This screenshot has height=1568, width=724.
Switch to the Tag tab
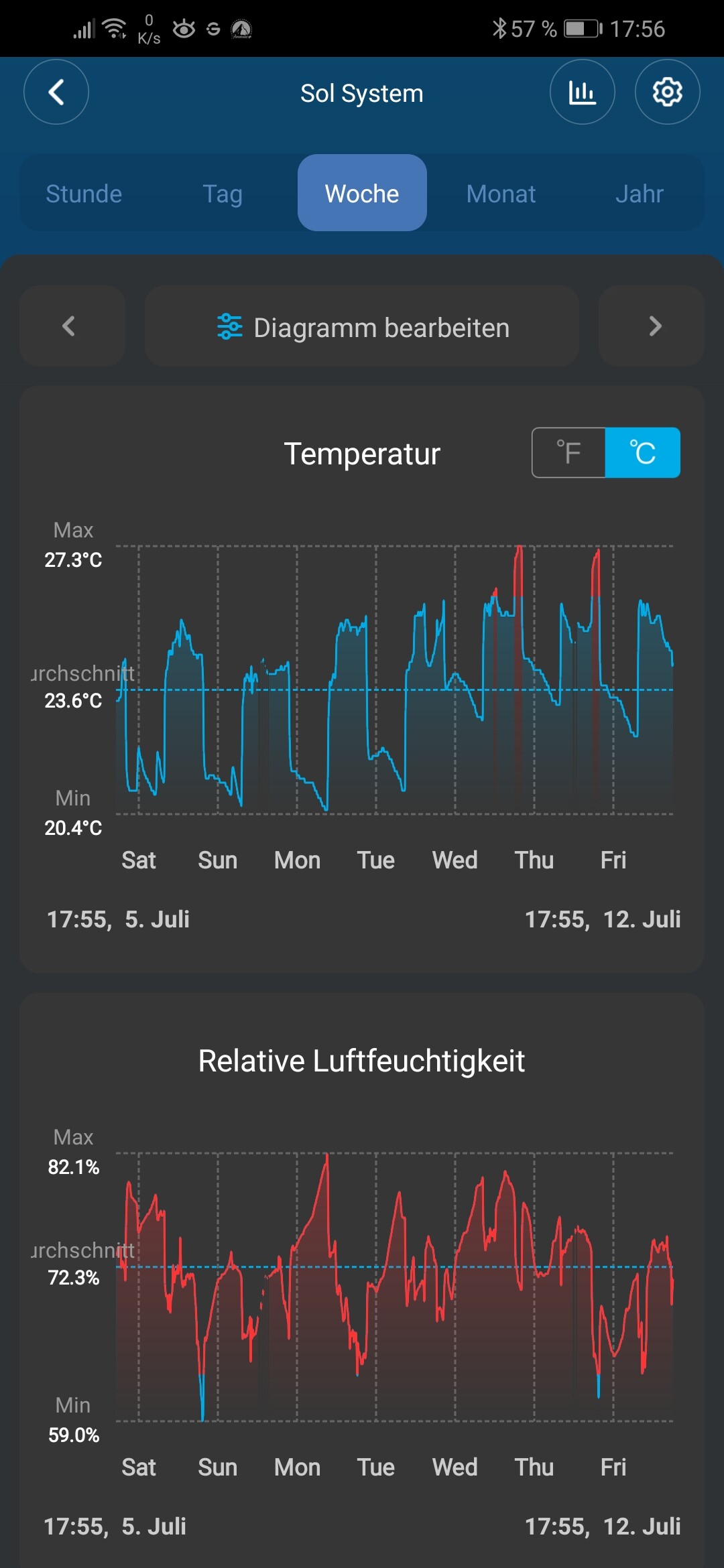pos(223,194)
